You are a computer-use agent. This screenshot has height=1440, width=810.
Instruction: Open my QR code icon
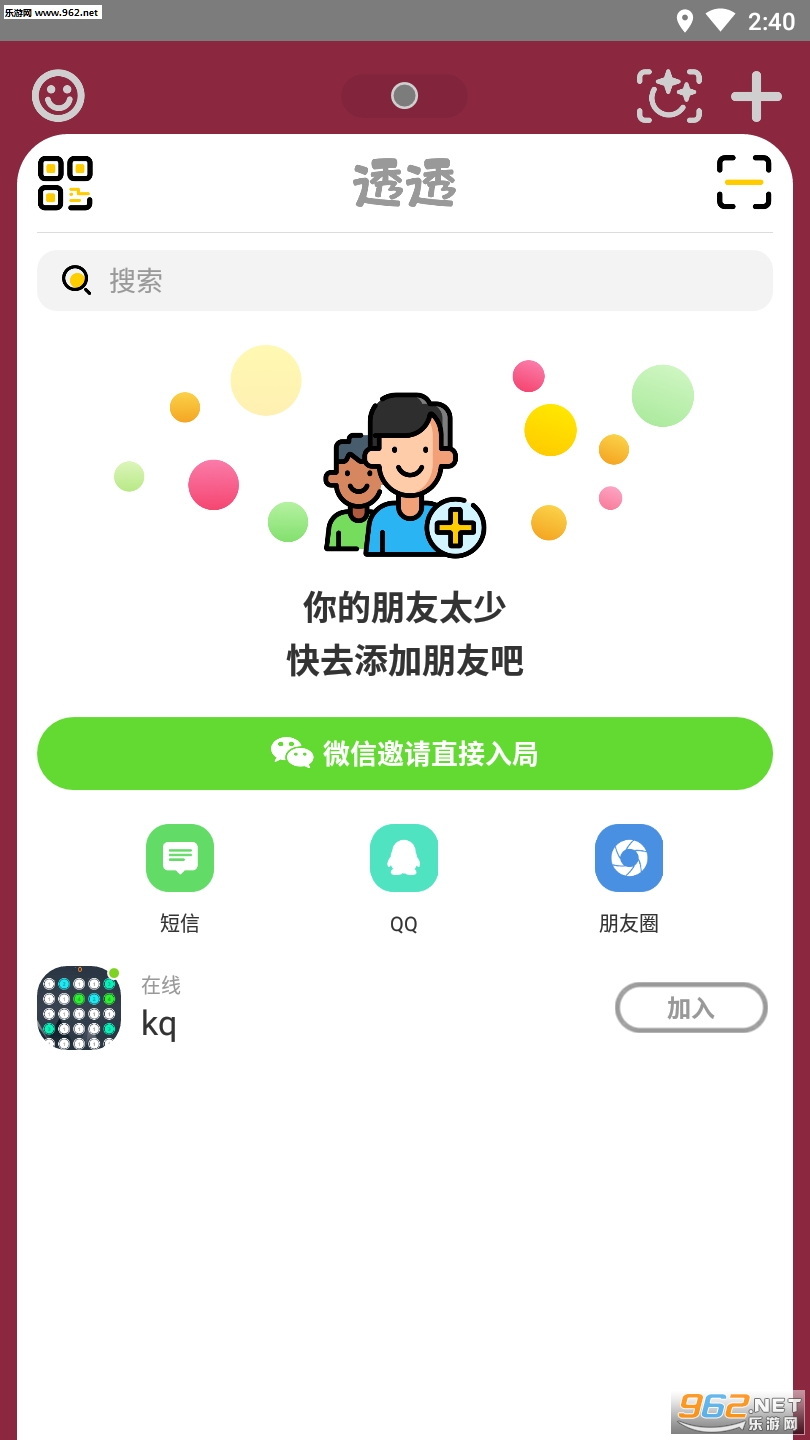click(x=65, y=183)
